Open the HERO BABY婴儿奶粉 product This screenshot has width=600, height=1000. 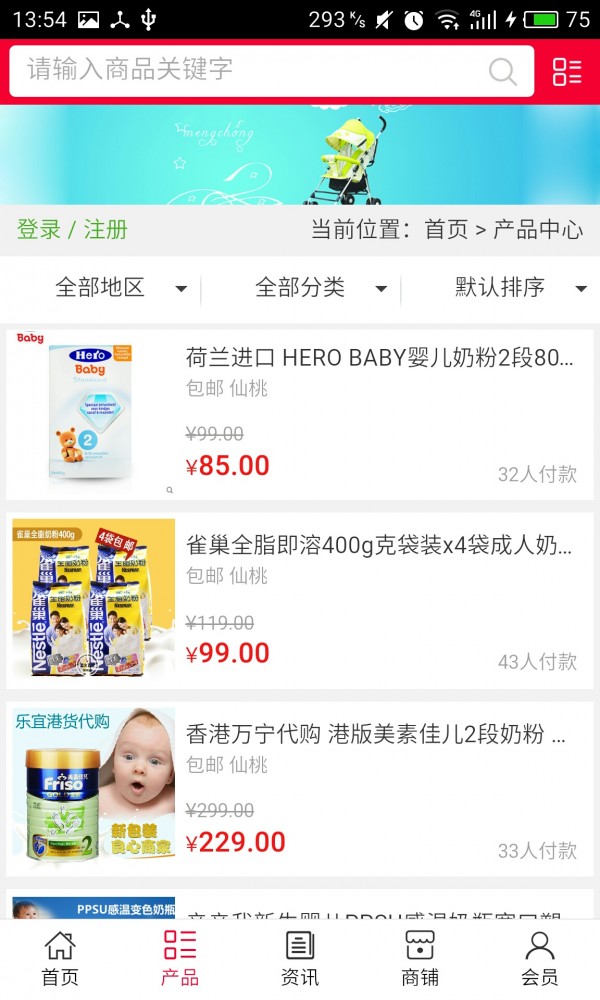tap(380, 358)
